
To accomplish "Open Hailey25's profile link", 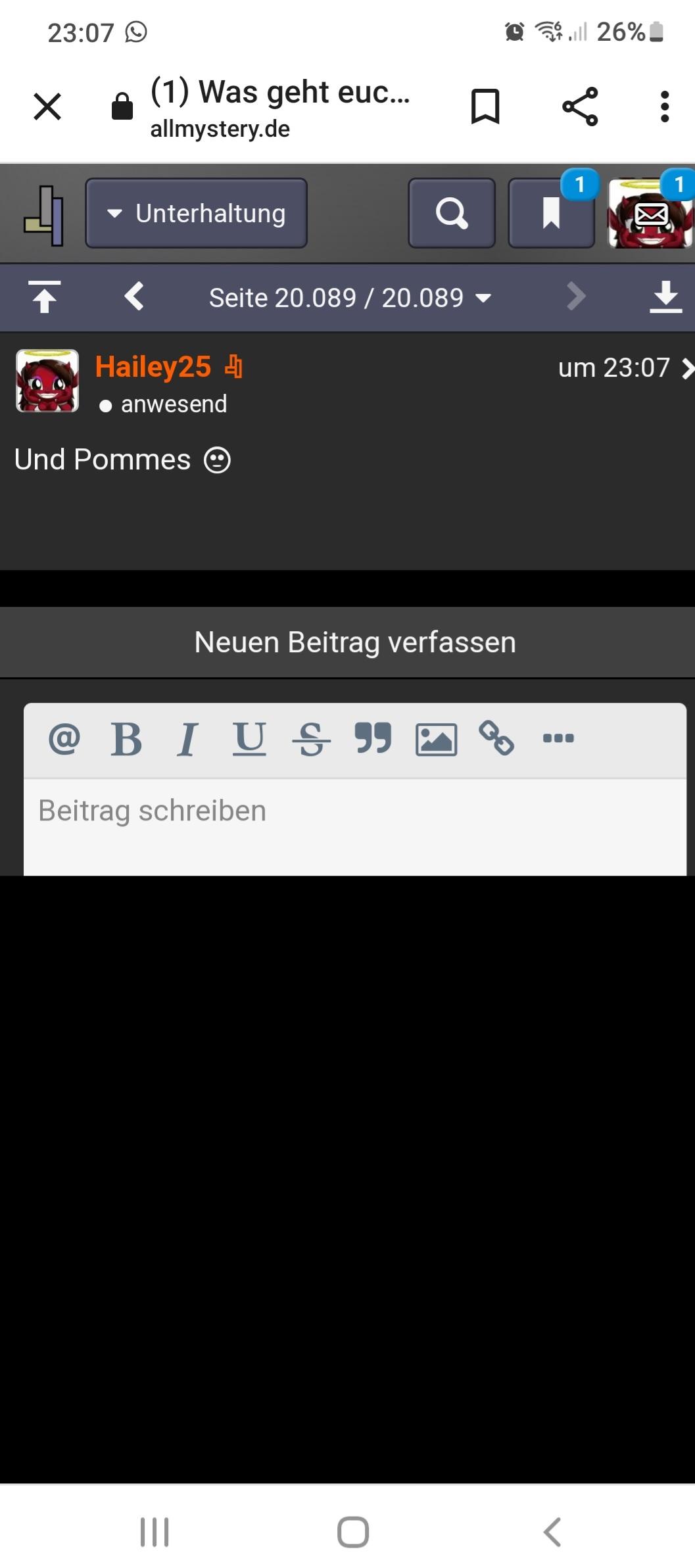I will (x=153, y=367).
